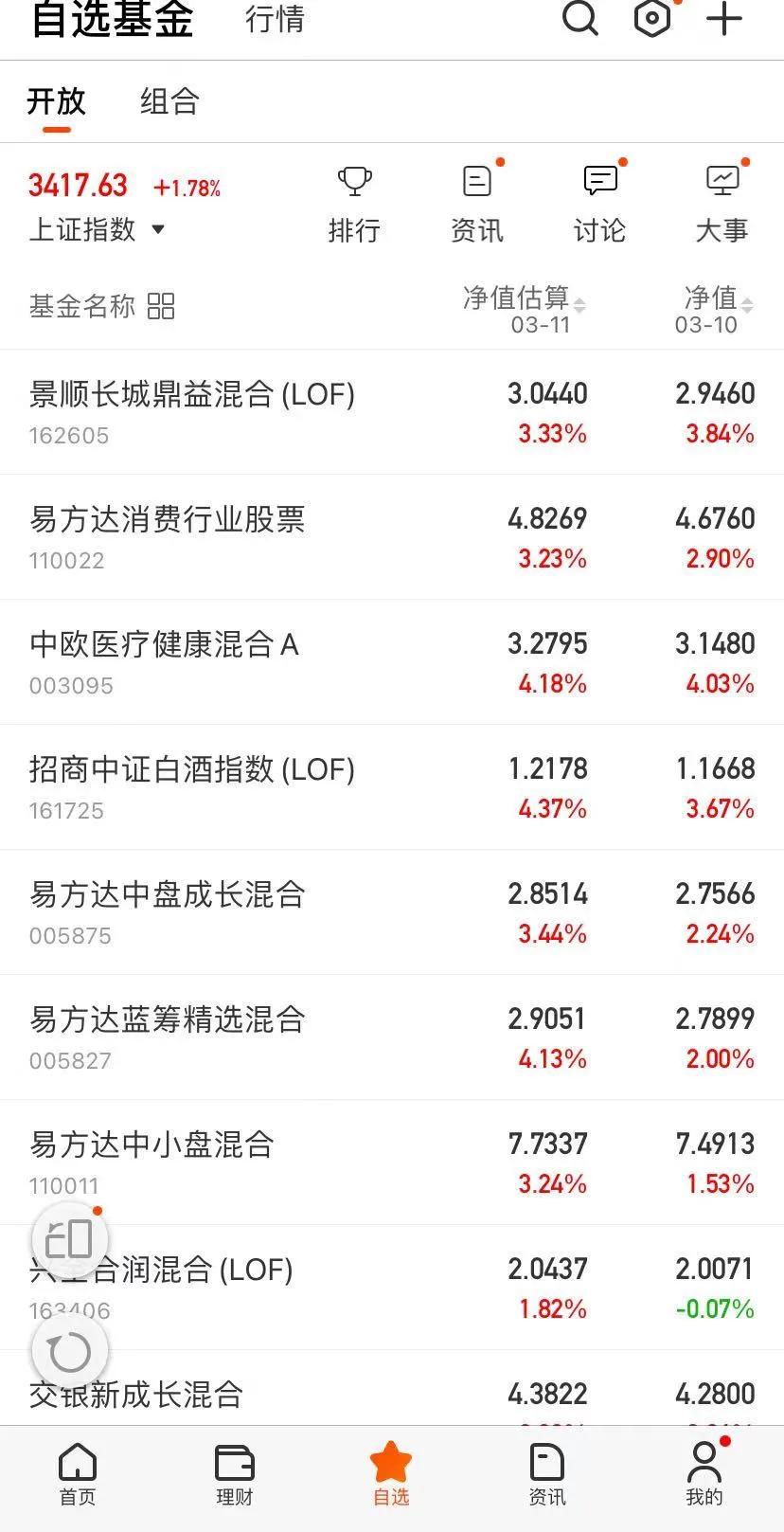Toggle the grid view icon beside 基金名称

pyautogui.click(x=161, y=306)
